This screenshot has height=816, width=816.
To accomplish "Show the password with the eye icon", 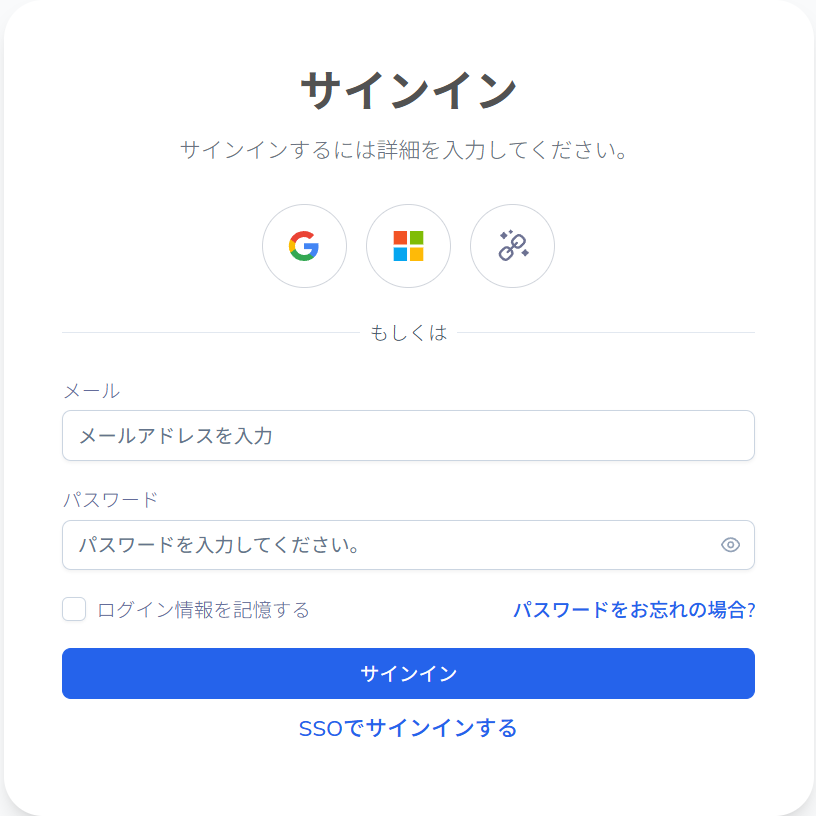I will 730,545.
